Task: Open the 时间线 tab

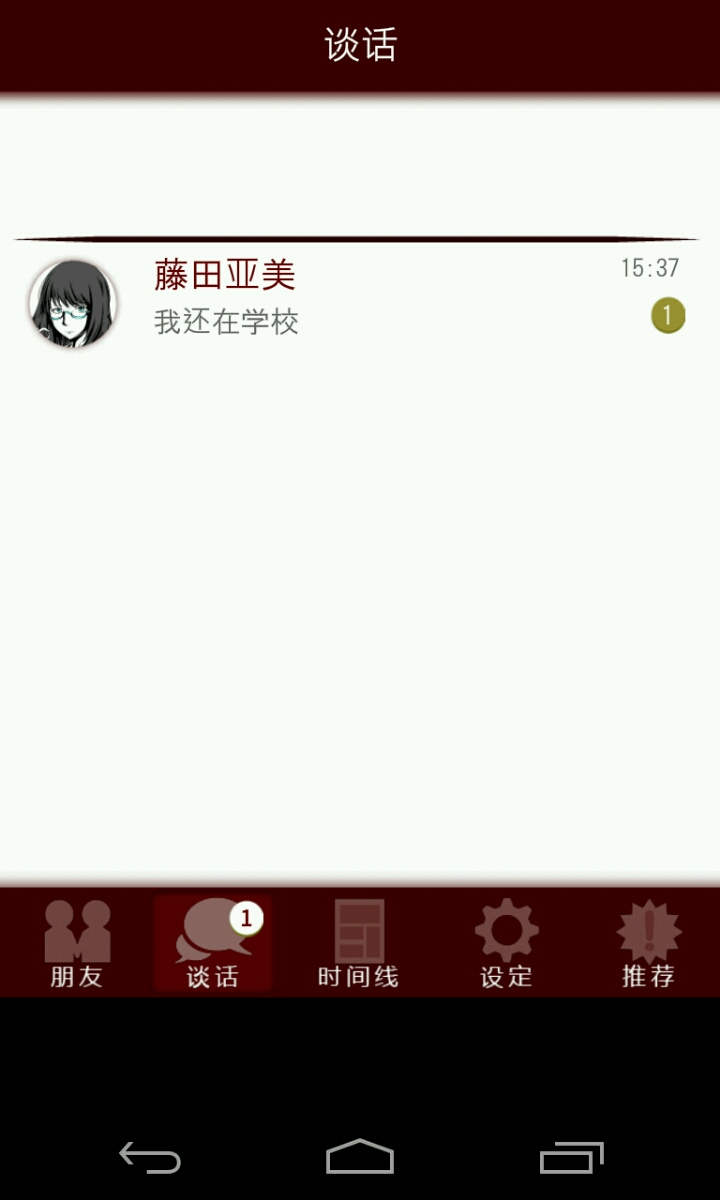Action: click(x=358, y=944)
